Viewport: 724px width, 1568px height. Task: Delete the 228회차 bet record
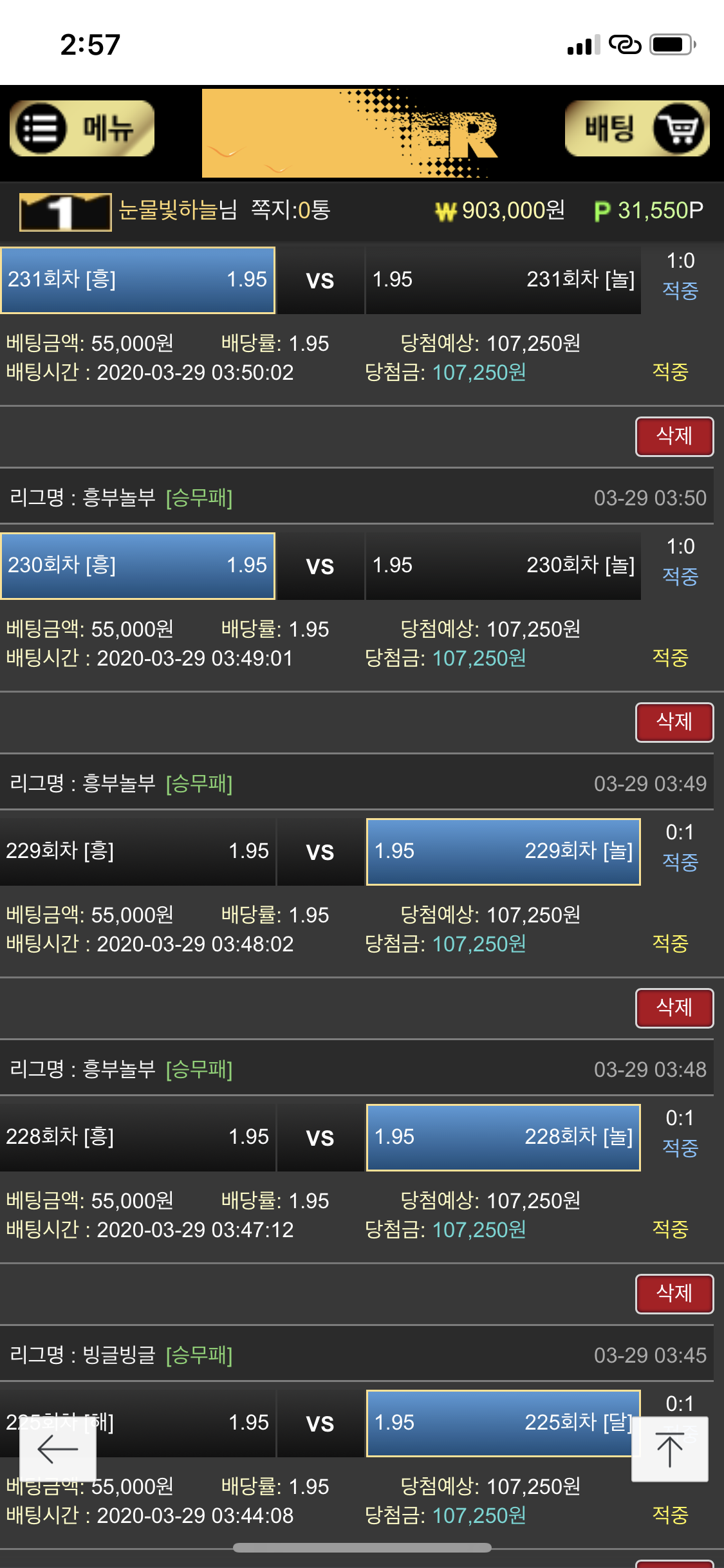point(674,1294)
